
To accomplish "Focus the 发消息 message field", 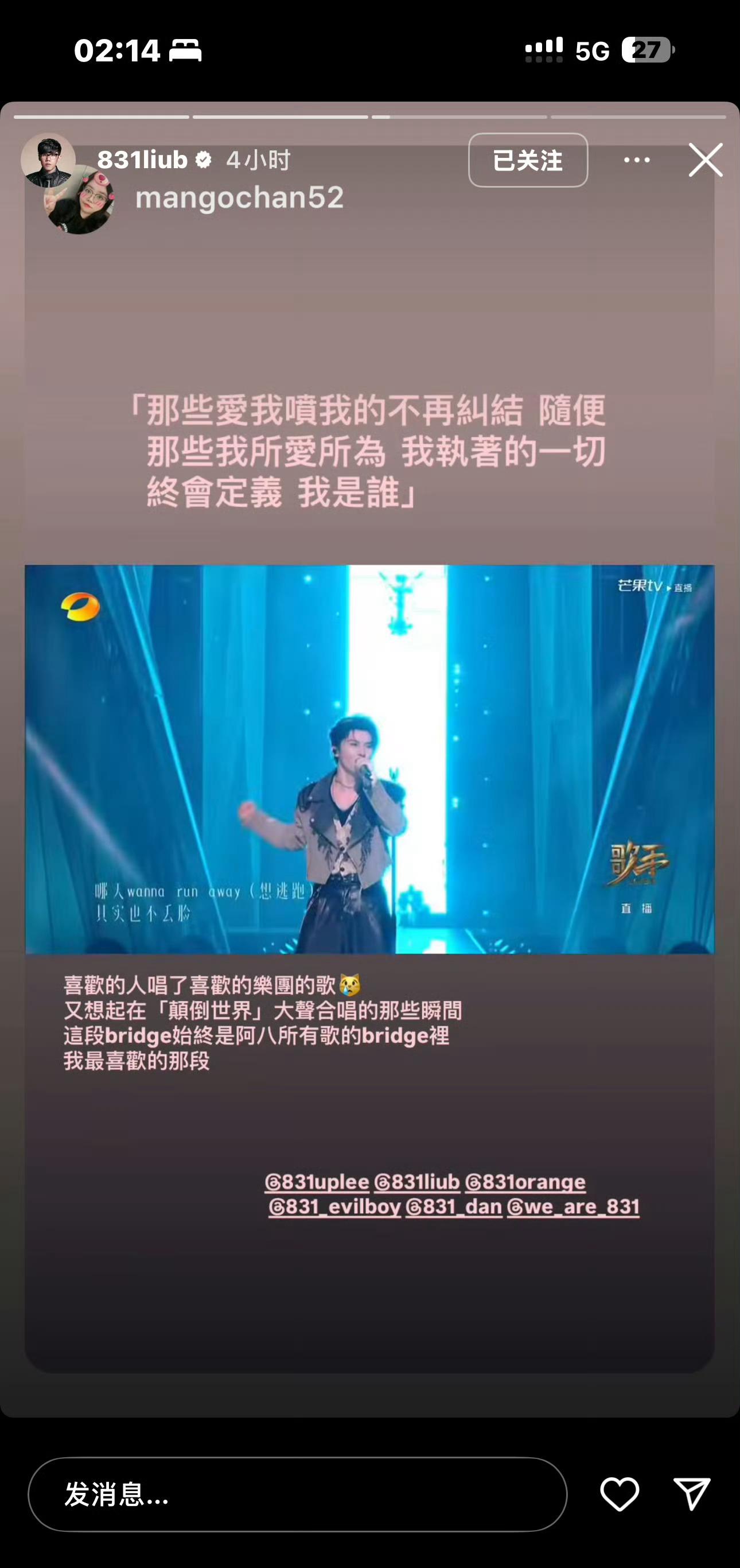I will point(297,1494).
